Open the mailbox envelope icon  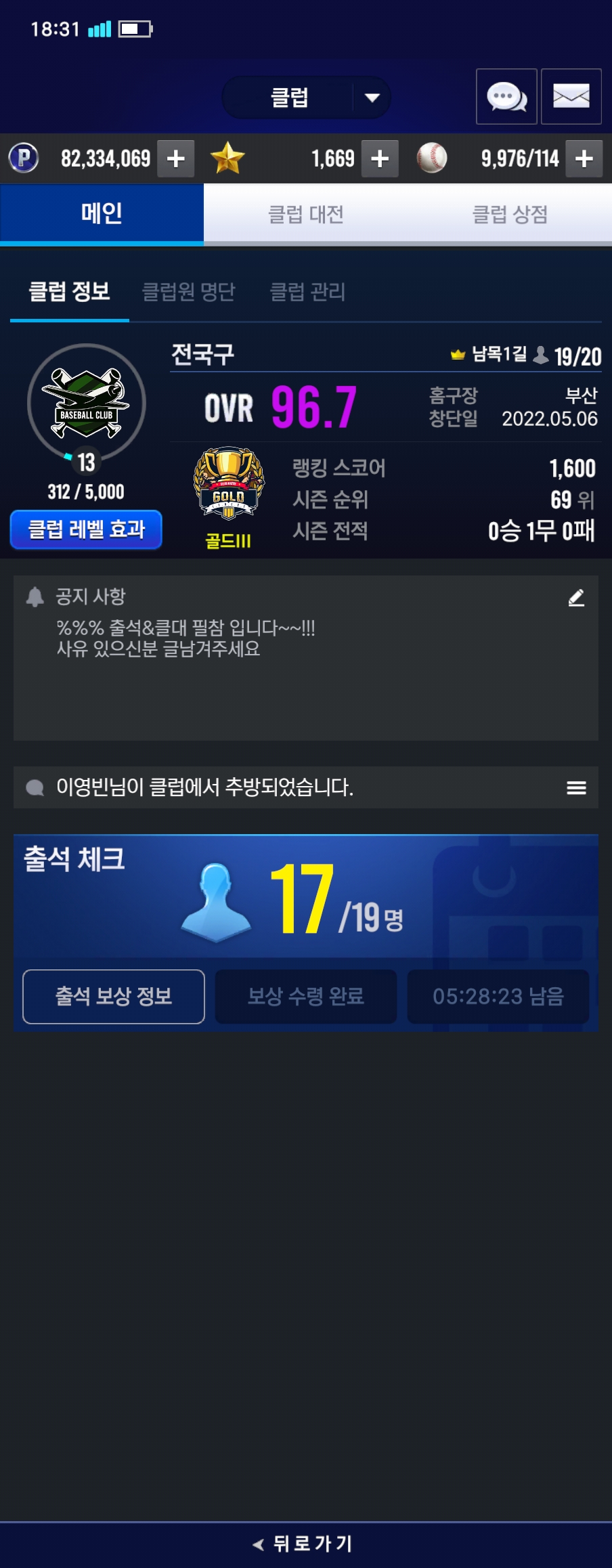[x=571, y=97]
